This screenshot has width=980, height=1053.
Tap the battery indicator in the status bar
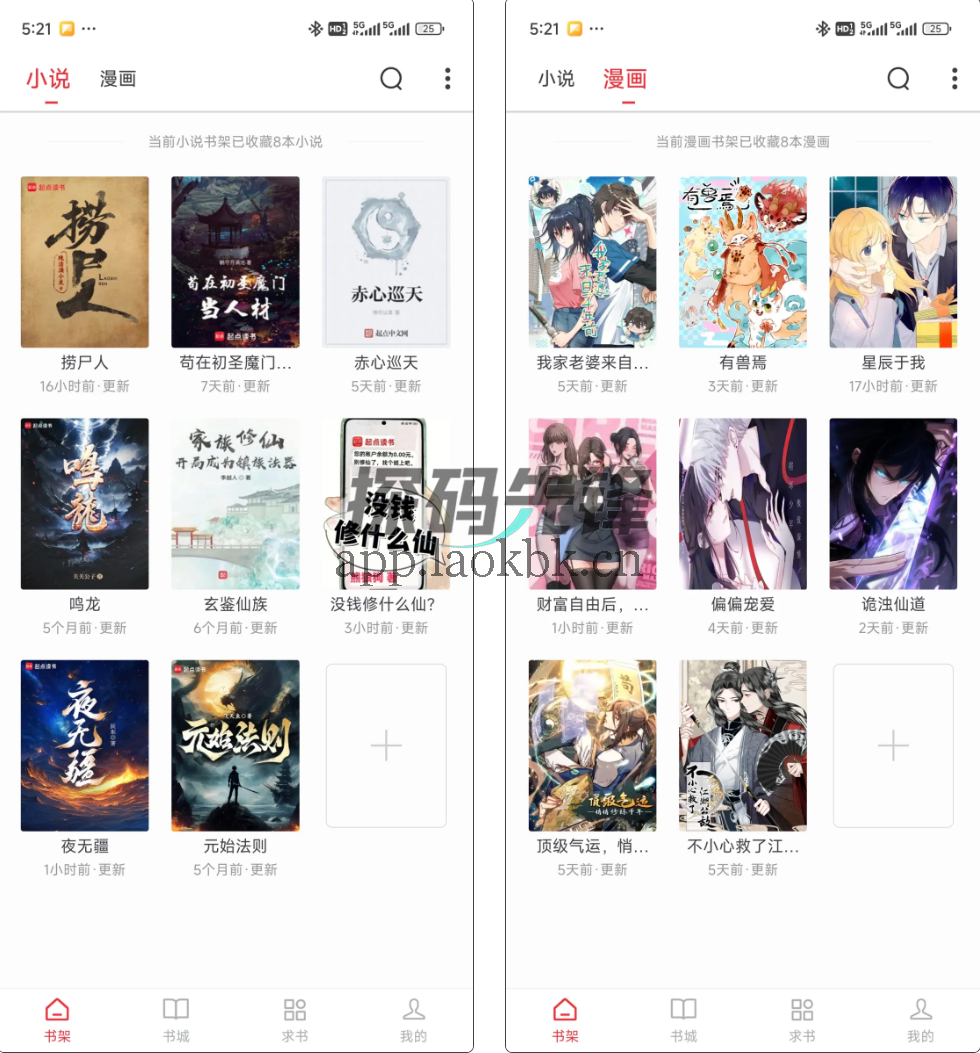[428, 28]
